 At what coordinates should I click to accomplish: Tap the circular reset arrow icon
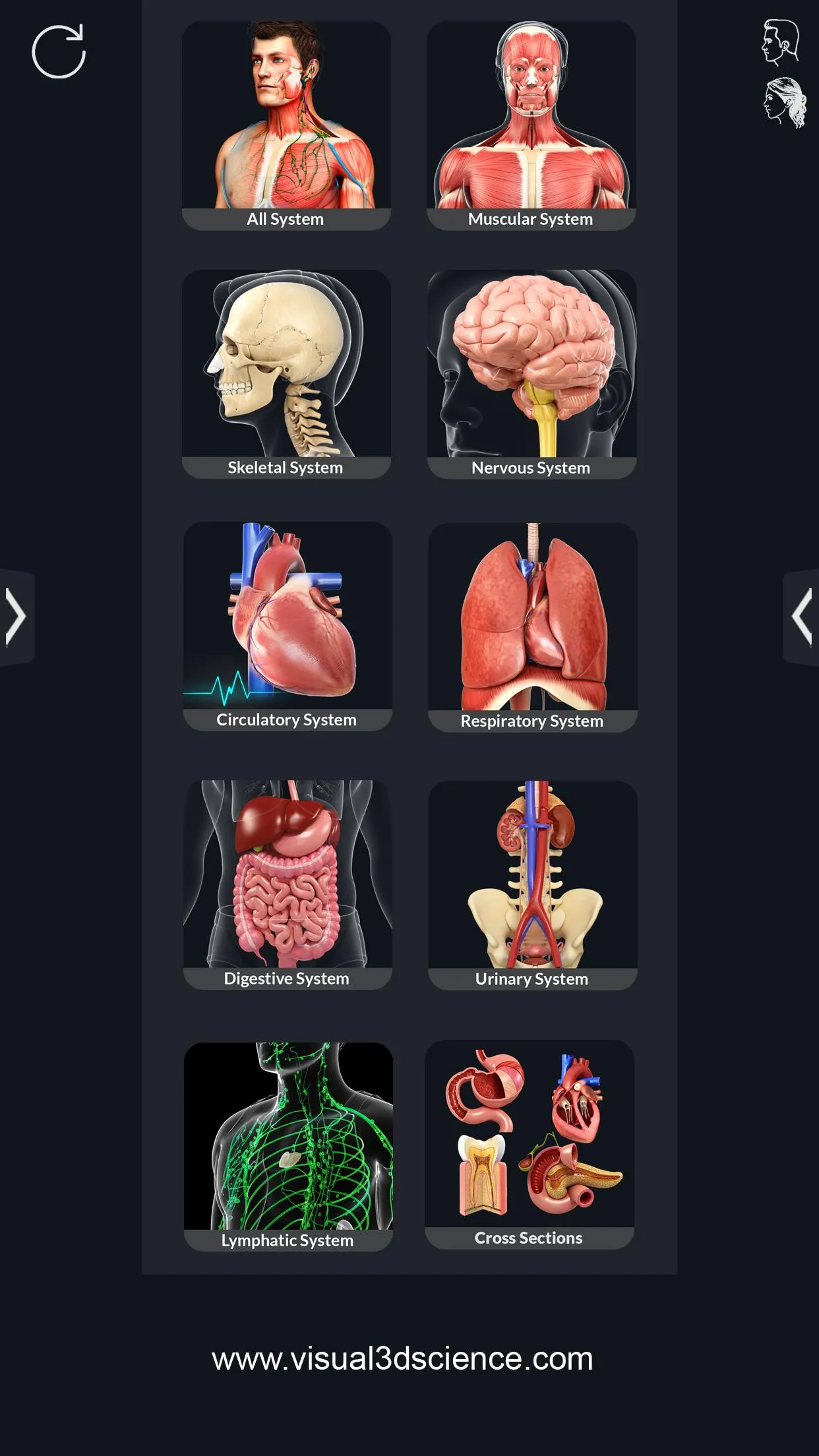coord(59,51)
